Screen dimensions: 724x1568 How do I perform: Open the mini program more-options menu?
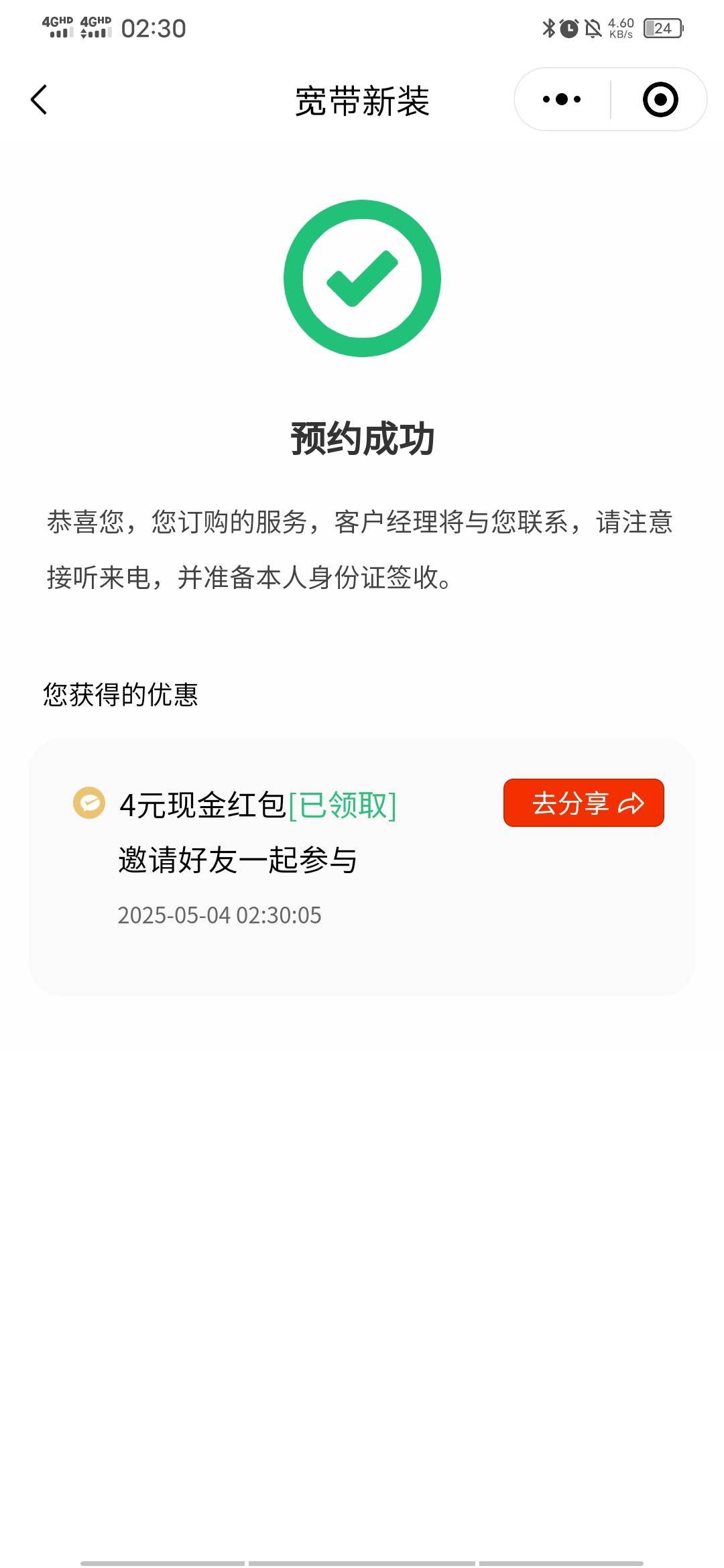click(562, 100)
